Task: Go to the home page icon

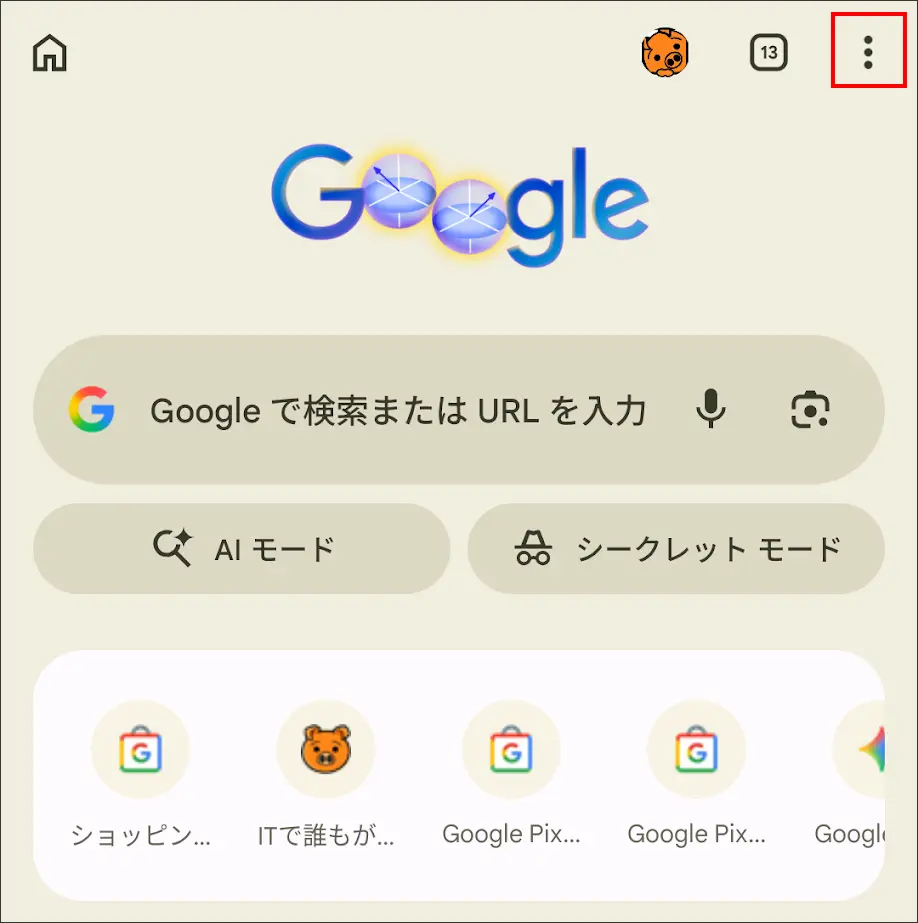Action: tap(50, 53)
